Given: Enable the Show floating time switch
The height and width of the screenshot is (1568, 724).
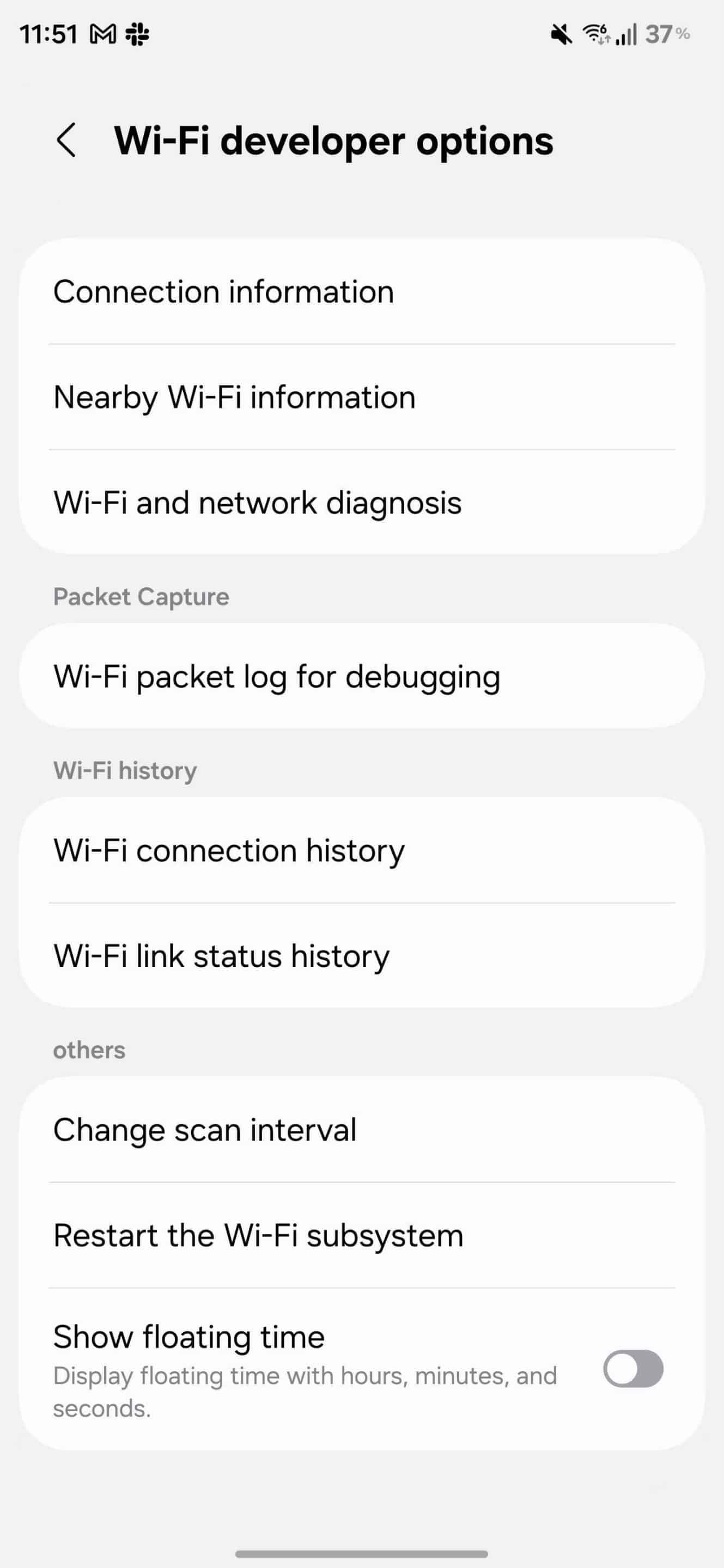Looking at the screenshot, I should point(632,1369).
